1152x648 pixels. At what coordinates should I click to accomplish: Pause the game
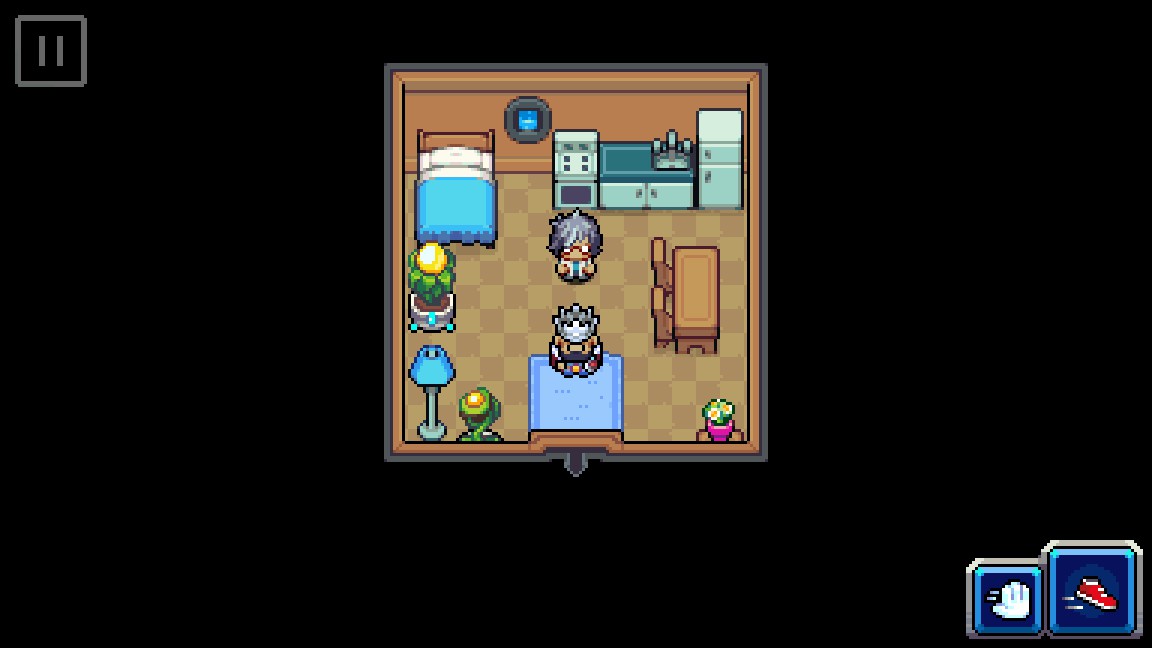point(51,51)
